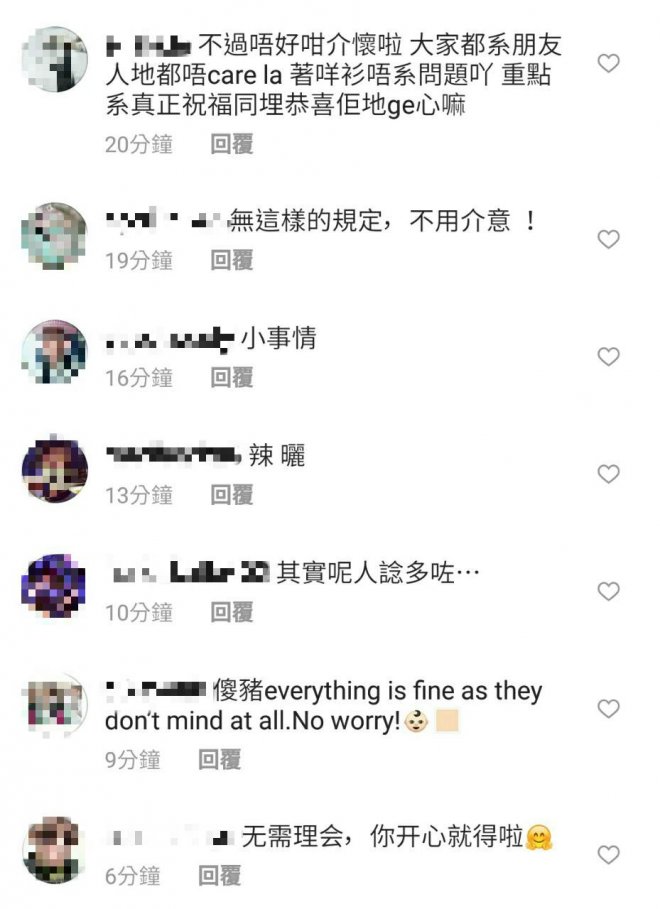
Task: Open the avatar next to the 辣曬 comment
Action: (x=54, y=469)
